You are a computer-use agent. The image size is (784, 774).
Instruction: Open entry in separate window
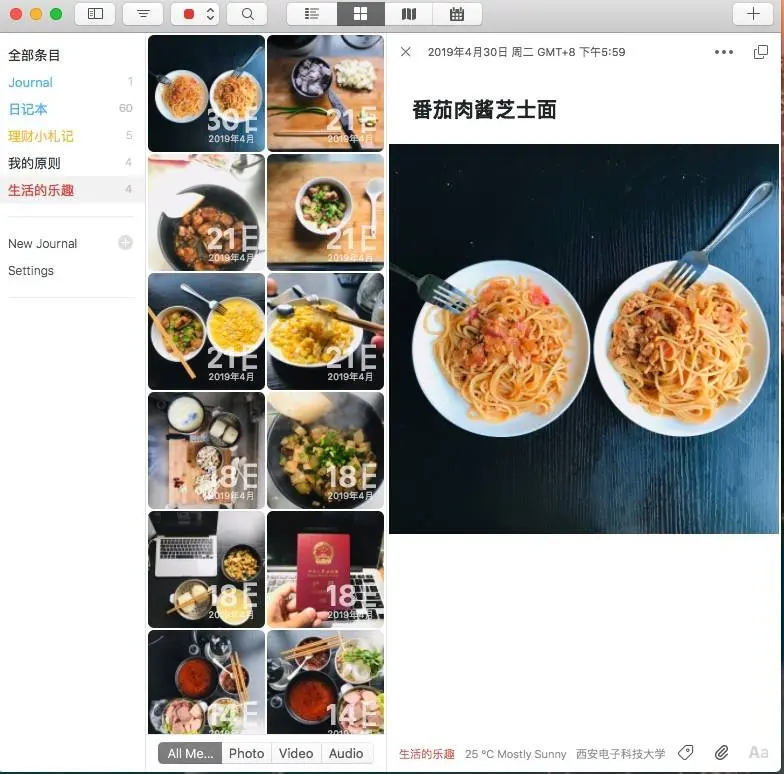761,52
